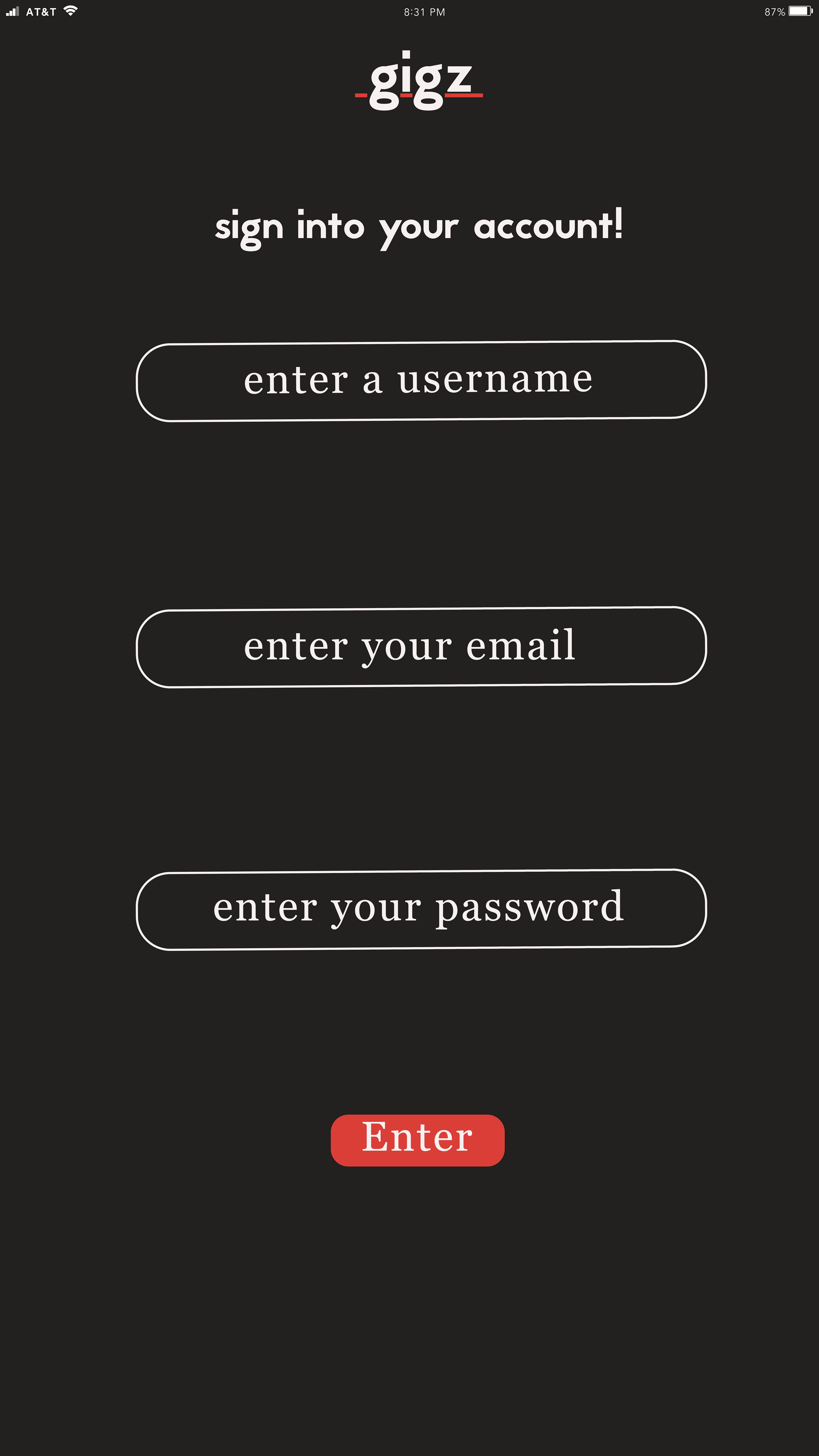Select the enter your password field

[421, 910]
